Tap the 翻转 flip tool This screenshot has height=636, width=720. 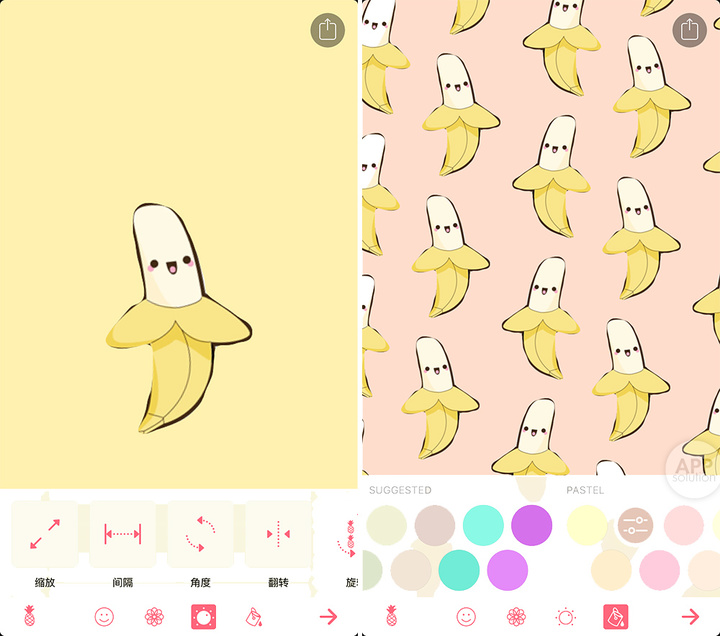[277, 535]
